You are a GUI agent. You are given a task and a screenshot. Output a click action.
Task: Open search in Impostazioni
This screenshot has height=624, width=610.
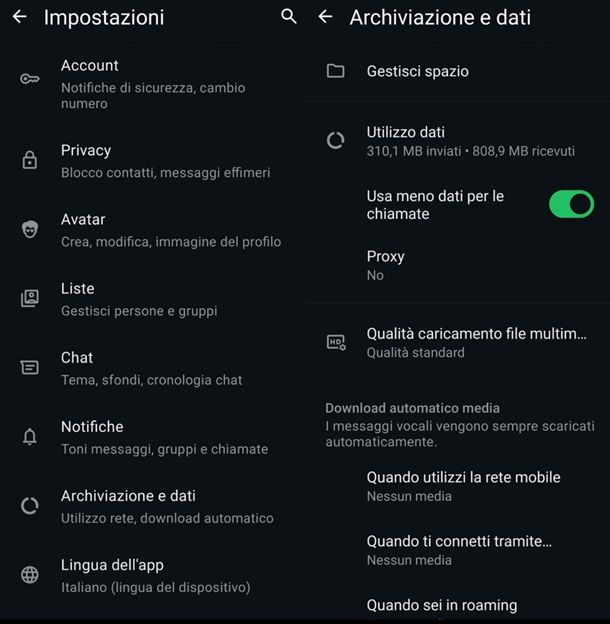pos(289,17)
